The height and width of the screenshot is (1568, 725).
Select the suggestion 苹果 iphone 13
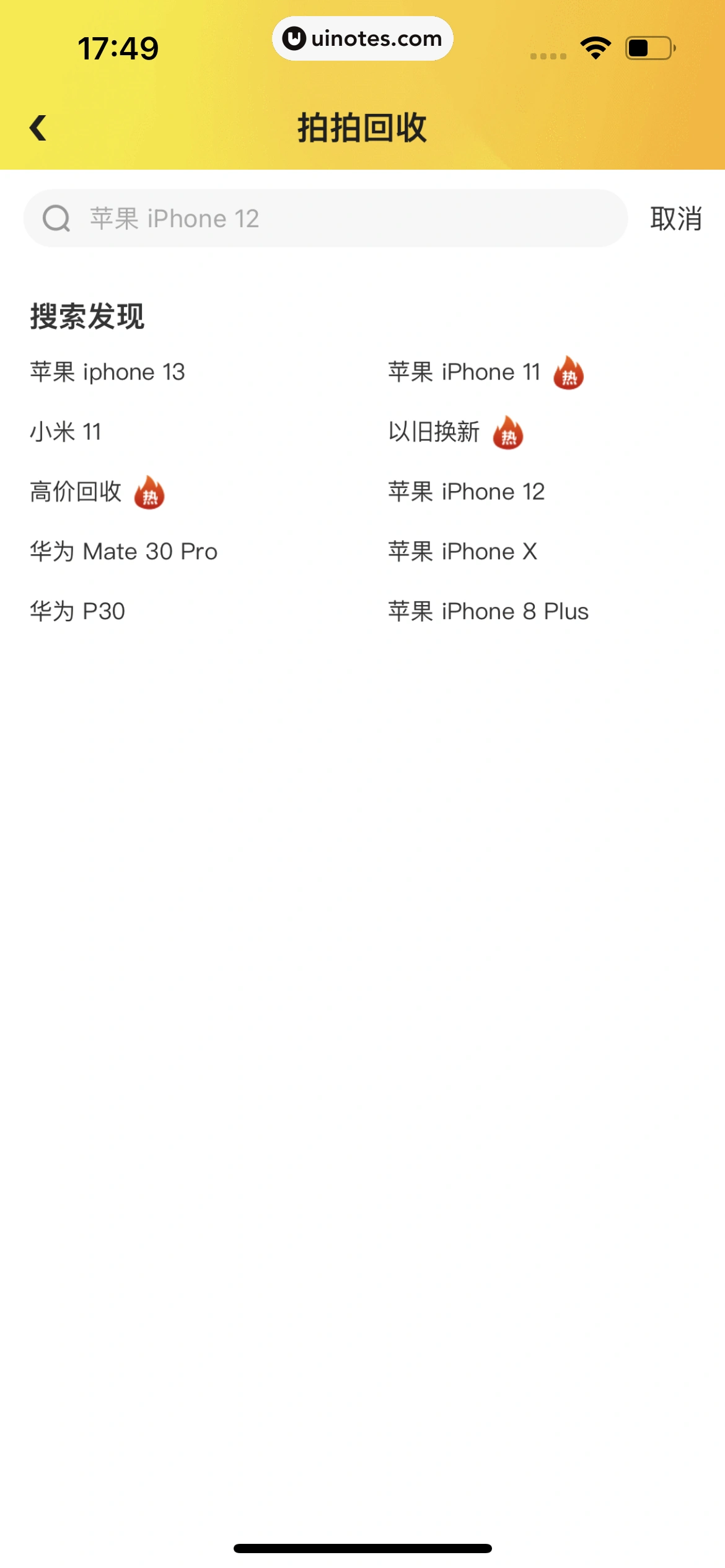pos(107,372)
